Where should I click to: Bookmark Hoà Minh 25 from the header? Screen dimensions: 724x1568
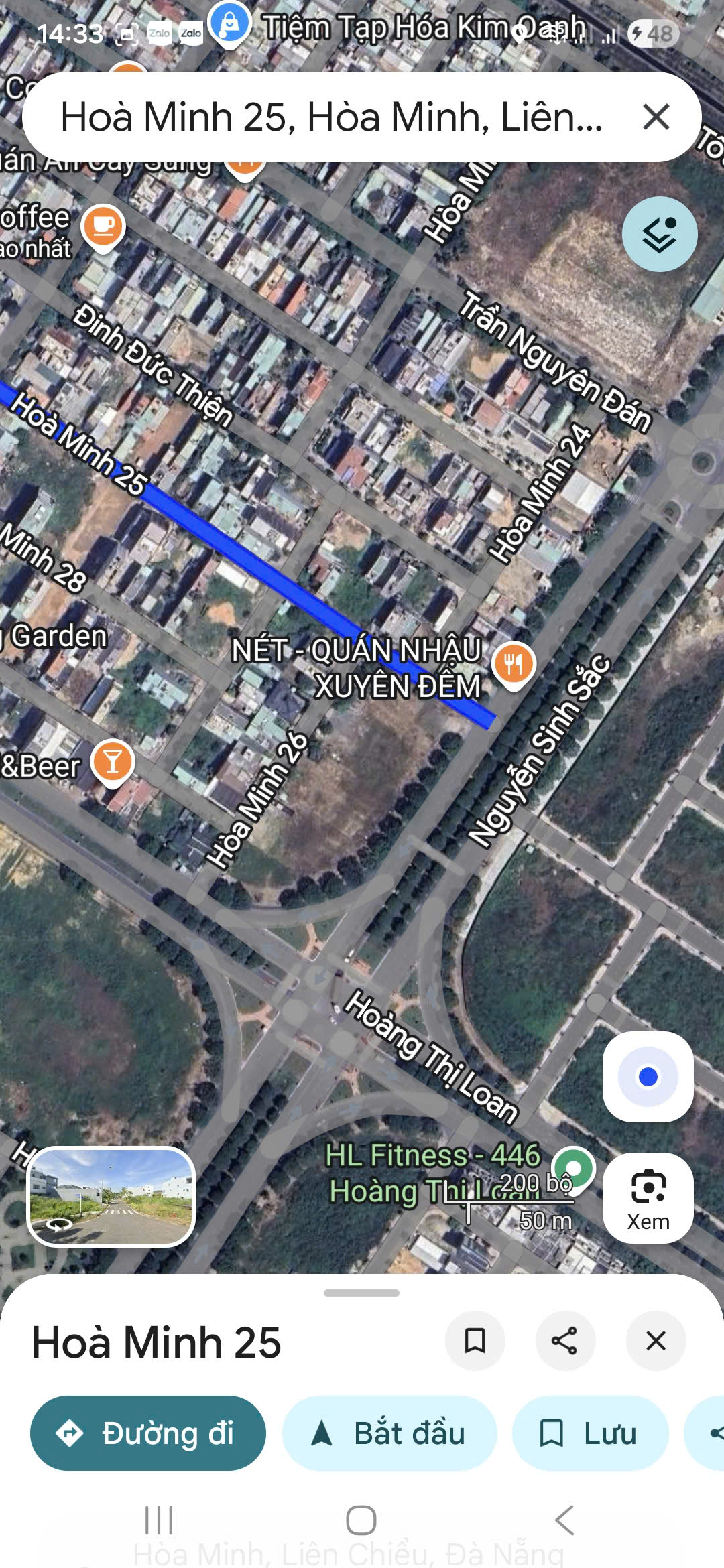tap(475, 1341)
